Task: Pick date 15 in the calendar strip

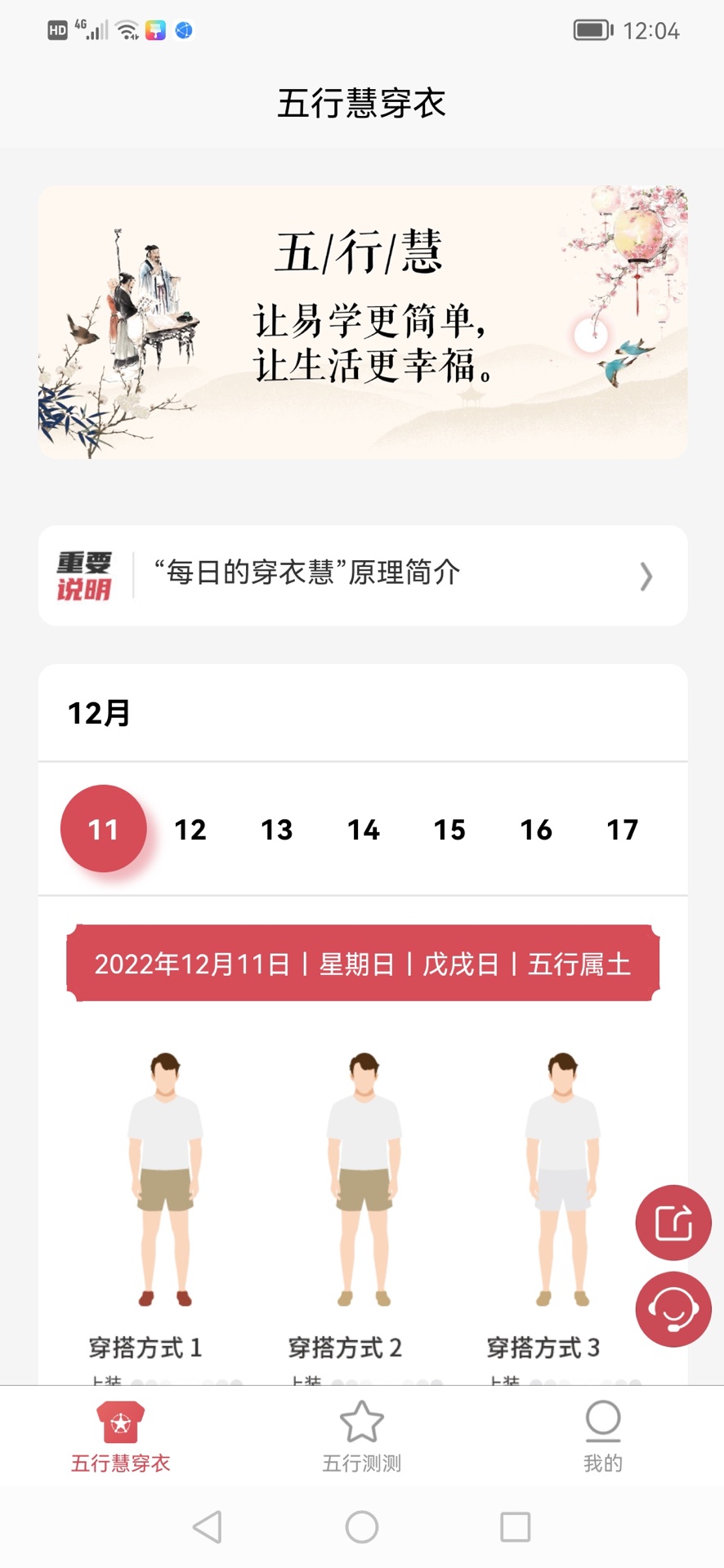Action: coord(449,830)
